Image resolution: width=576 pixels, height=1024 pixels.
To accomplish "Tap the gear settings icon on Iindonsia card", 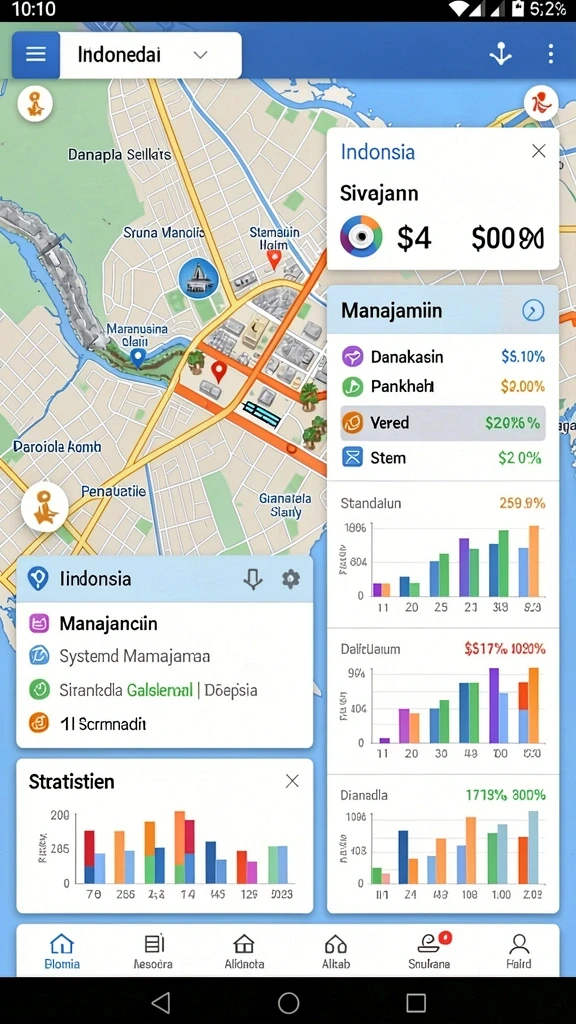I will [291, 579].
